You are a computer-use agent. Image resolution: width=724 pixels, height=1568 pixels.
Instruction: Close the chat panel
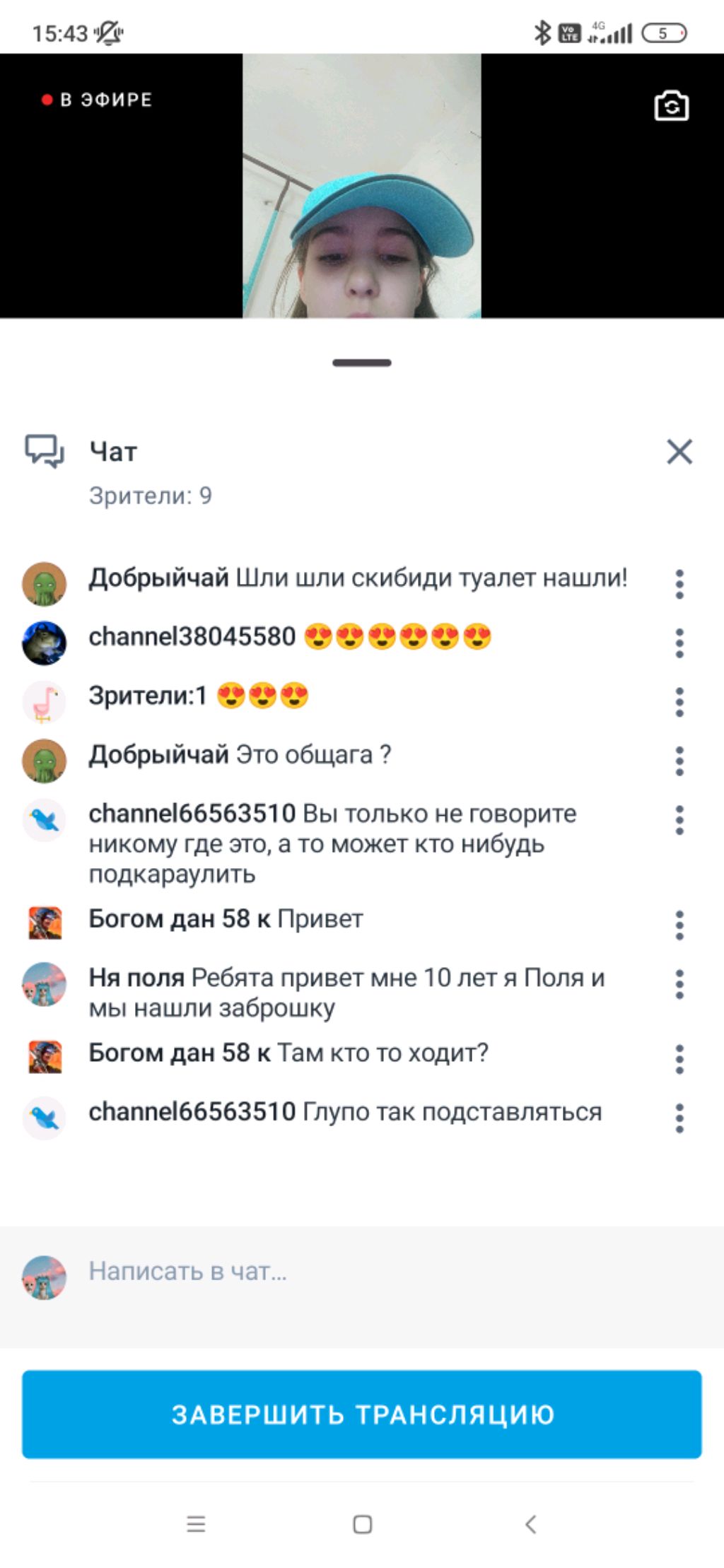(x=679, y=451)
